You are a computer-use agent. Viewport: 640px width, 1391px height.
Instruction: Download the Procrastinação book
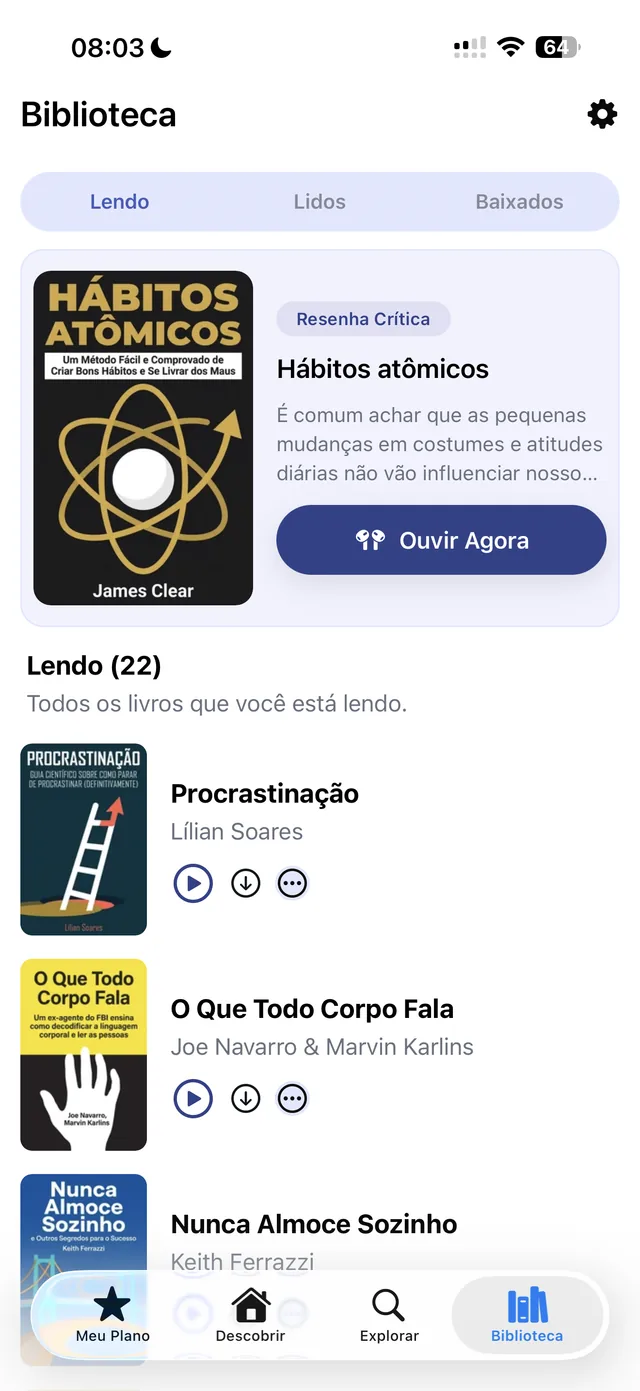tap(245, 883)
